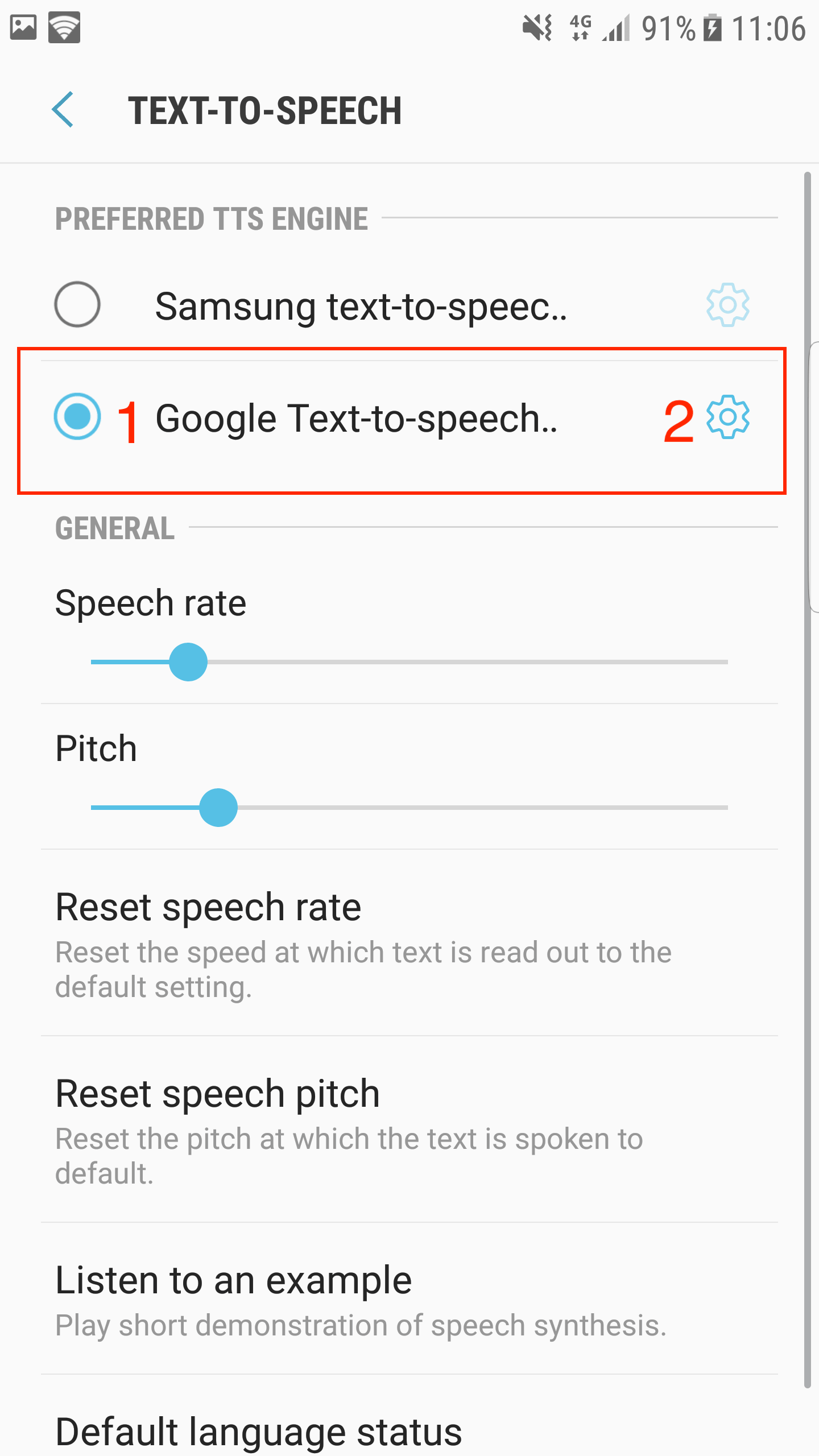Tap the Pitch slider track
819x1456 pixels.
point(409,808)
